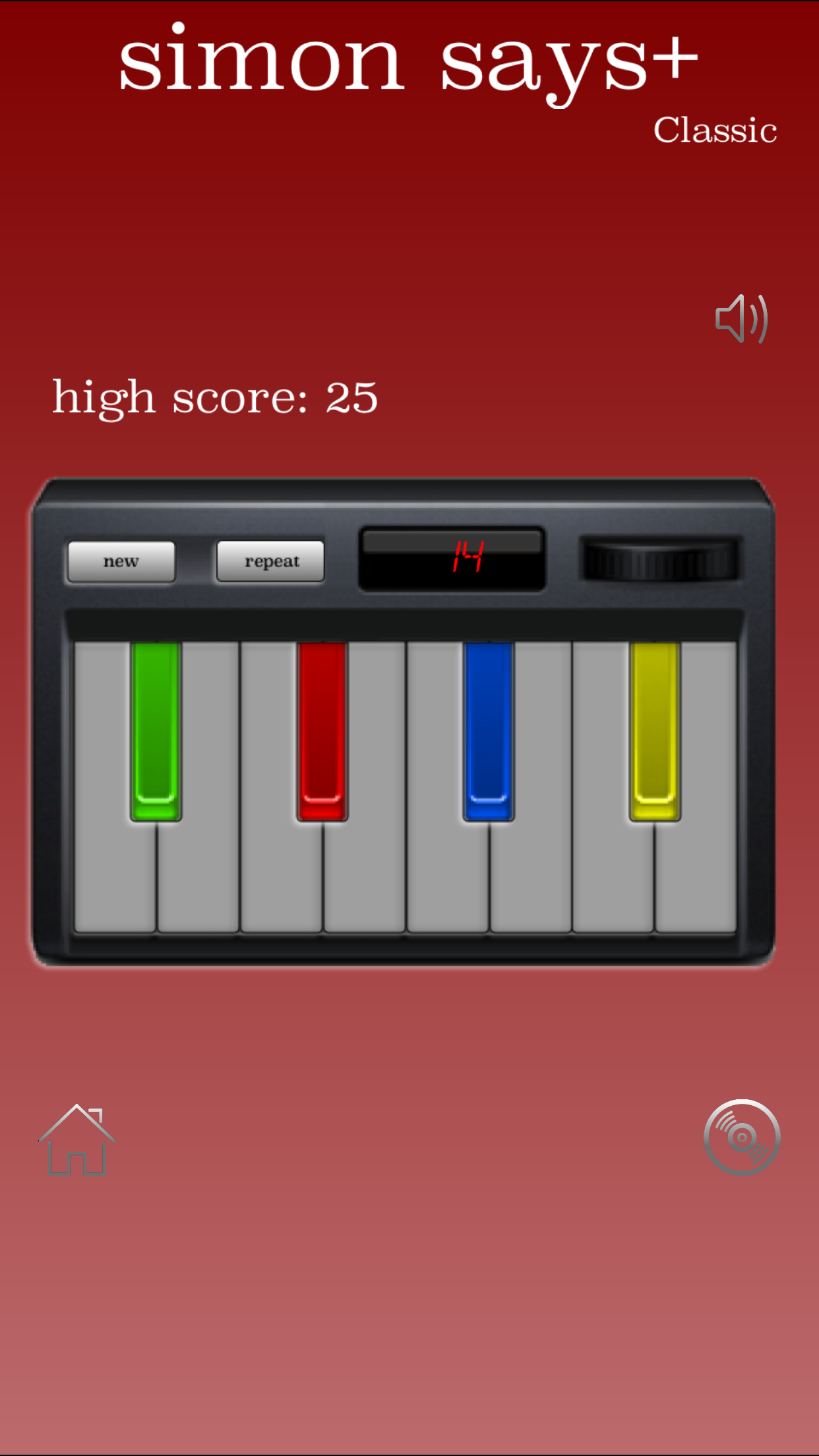
Task: Return to the home screen
Action: pyautogui.click(x=76, y=1140)
